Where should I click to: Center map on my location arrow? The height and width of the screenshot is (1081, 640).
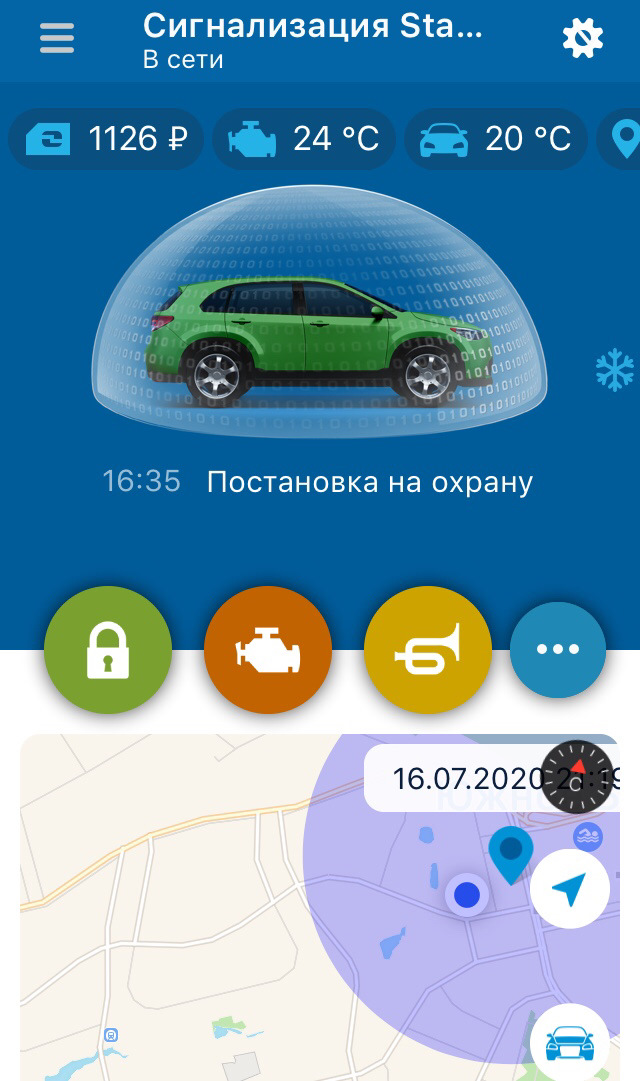pos(569,889)
